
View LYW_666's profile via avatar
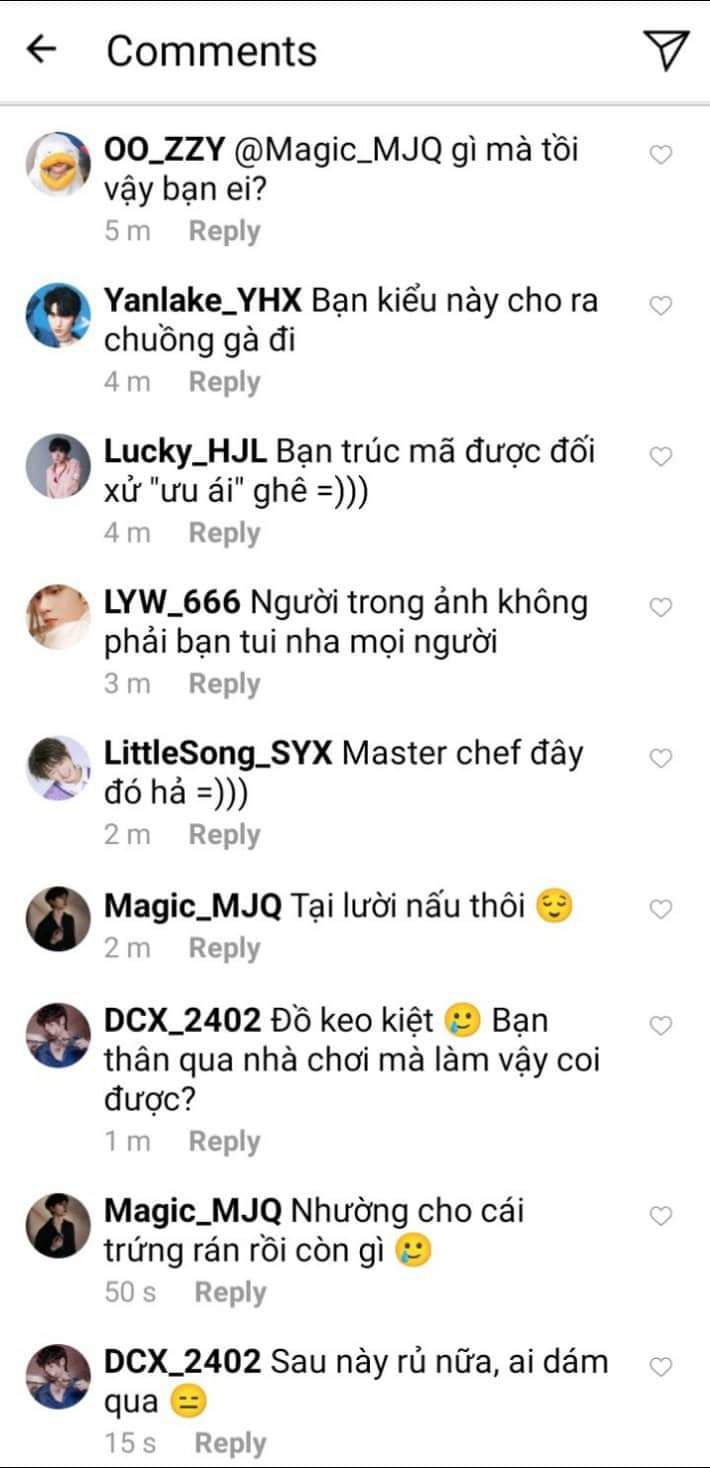click(57, 616)
